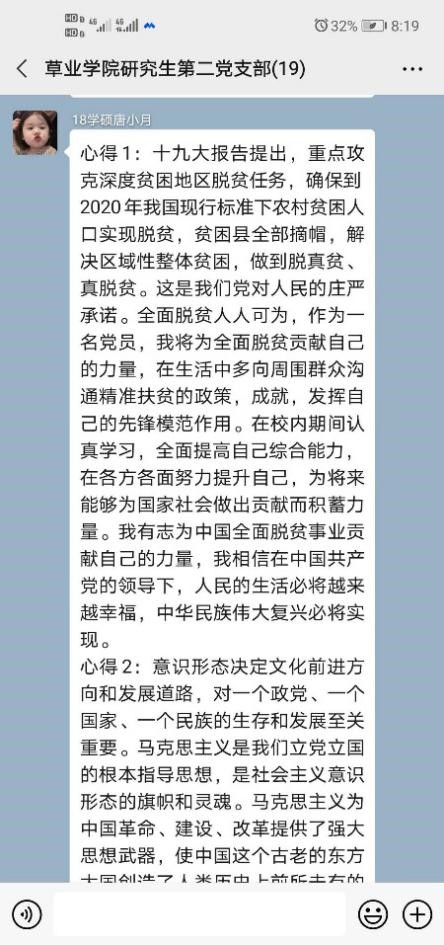Open the emoji picker

click(373, 914)
